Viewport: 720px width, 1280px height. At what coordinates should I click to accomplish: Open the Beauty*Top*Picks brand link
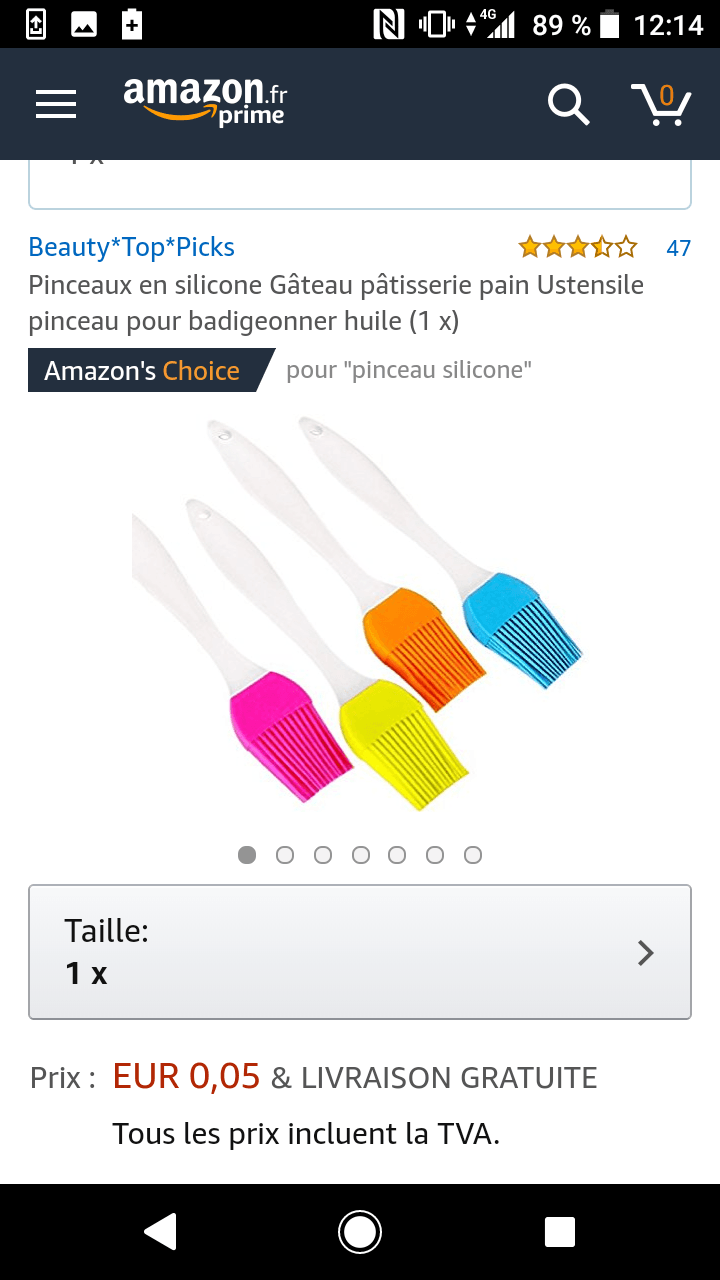point(132,247)
